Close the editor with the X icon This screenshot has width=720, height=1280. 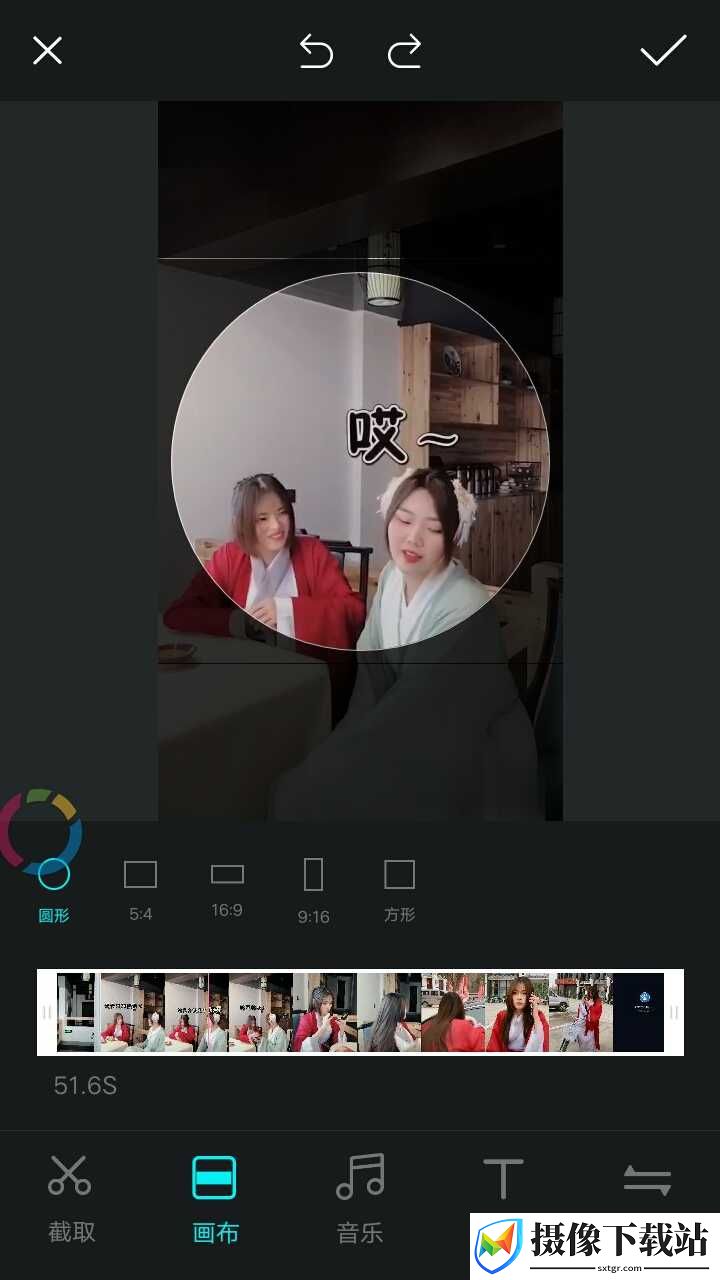[47, 51]
